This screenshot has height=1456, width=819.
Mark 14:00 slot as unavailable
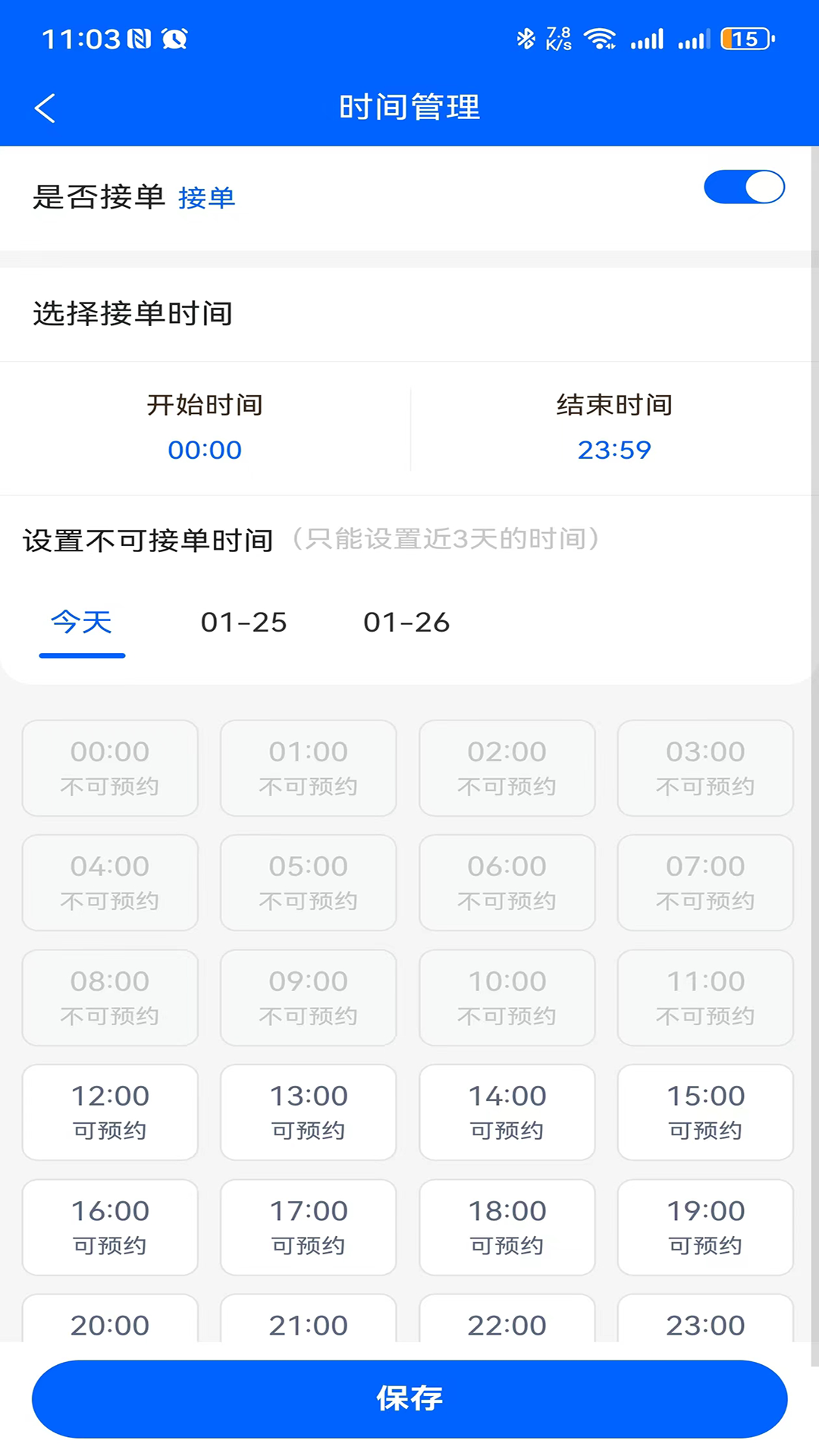coord(507,1112)
